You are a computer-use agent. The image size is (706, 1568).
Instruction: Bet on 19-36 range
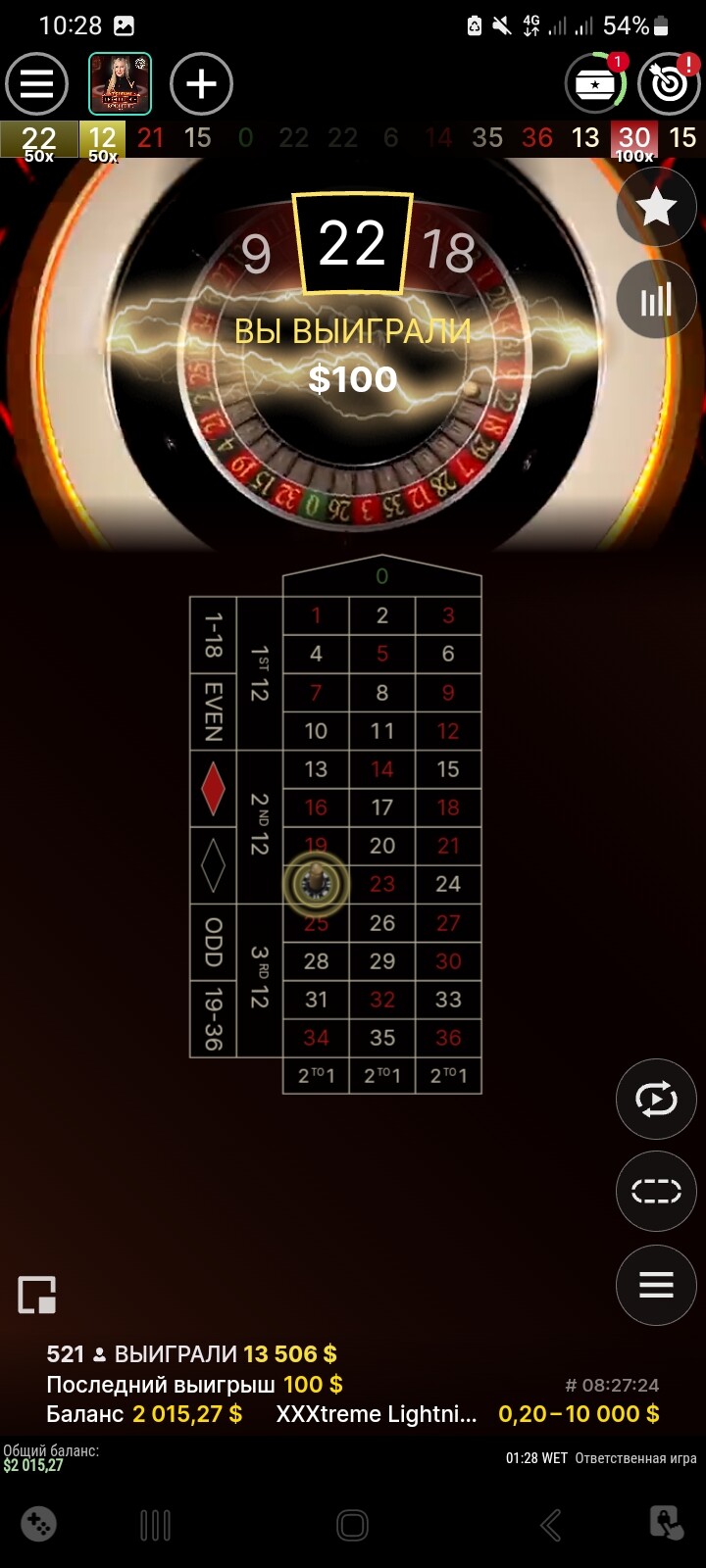pos(213,1019)
